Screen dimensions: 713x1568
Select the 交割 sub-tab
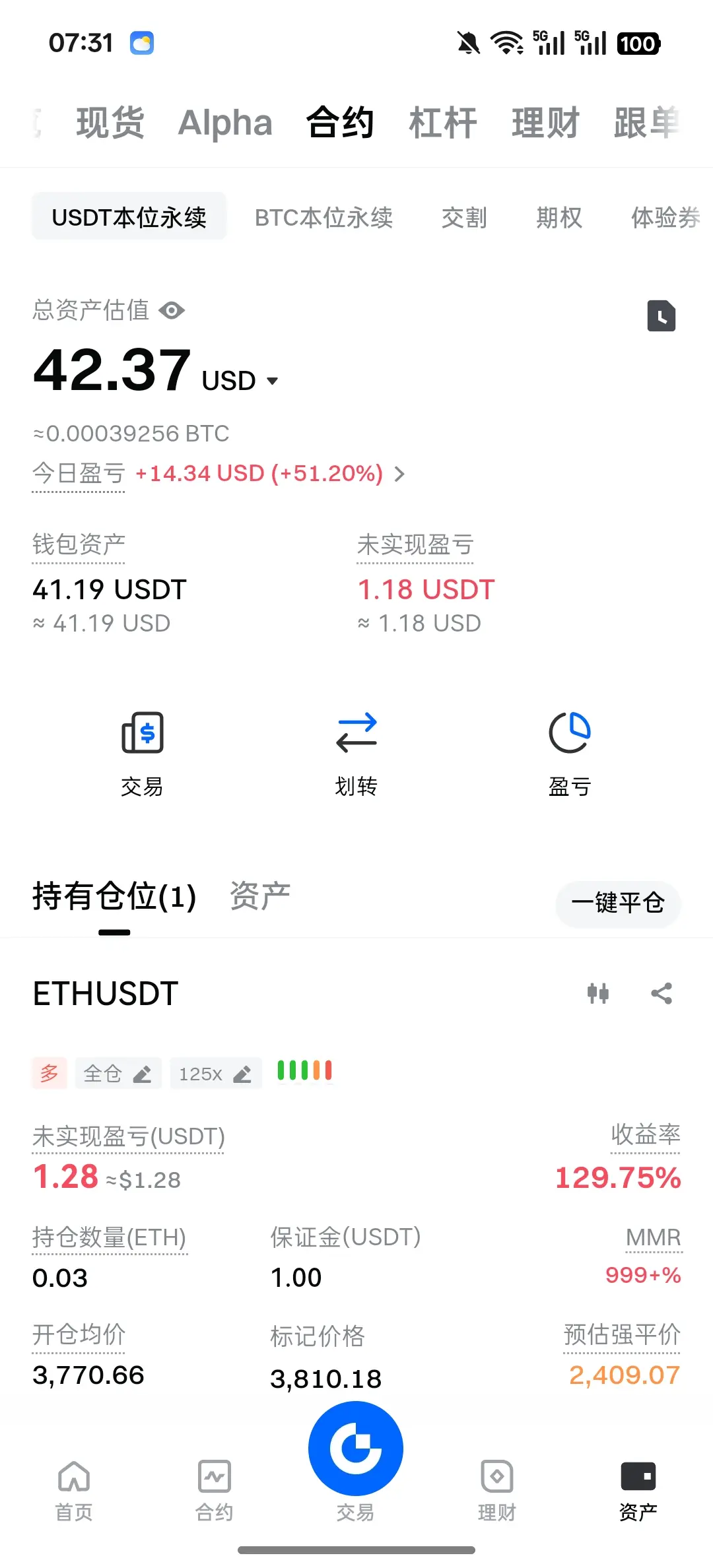pos(464,217)
